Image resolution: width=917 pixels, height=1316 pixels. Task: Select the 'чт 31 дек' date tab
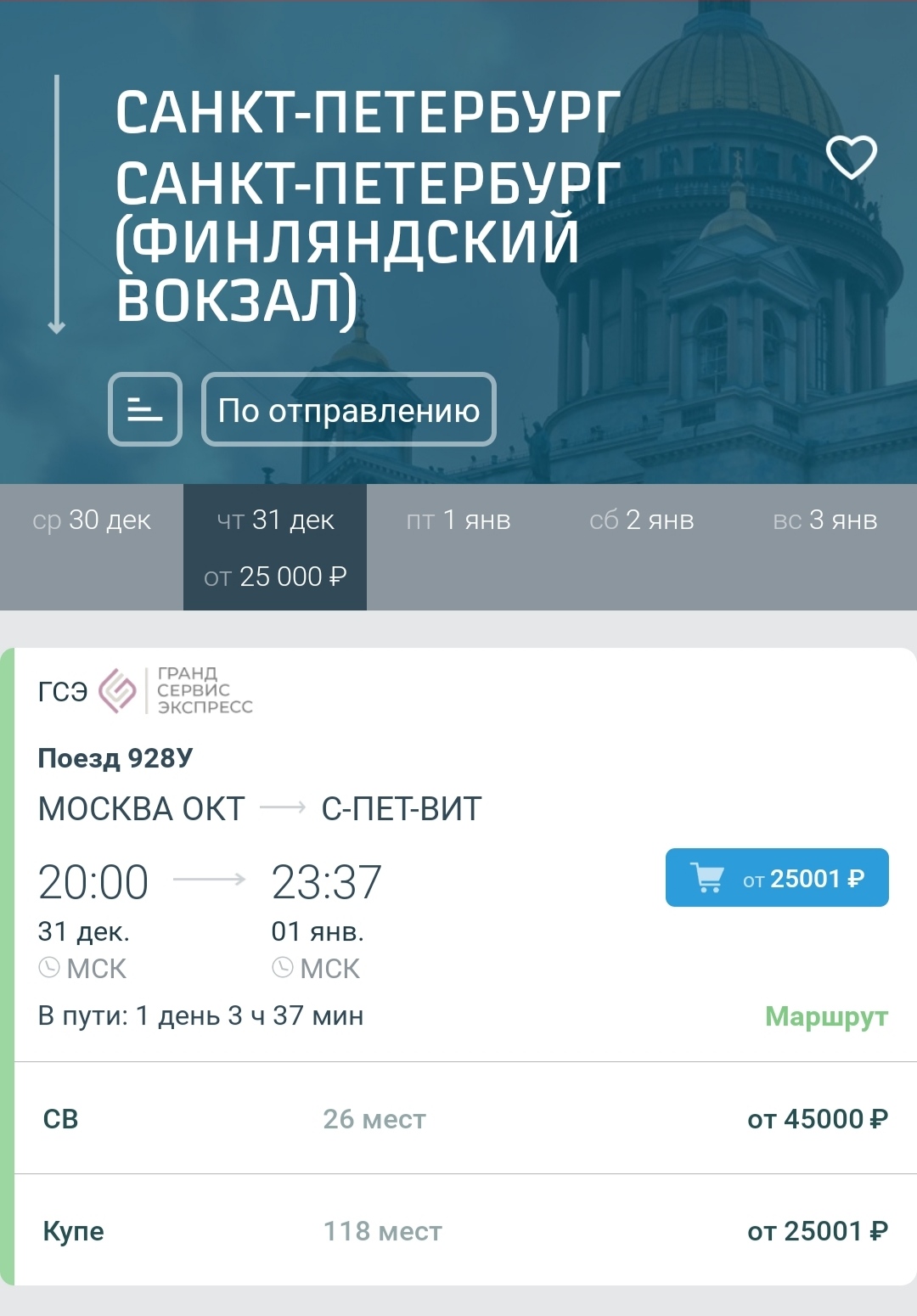tap(275, 546)
